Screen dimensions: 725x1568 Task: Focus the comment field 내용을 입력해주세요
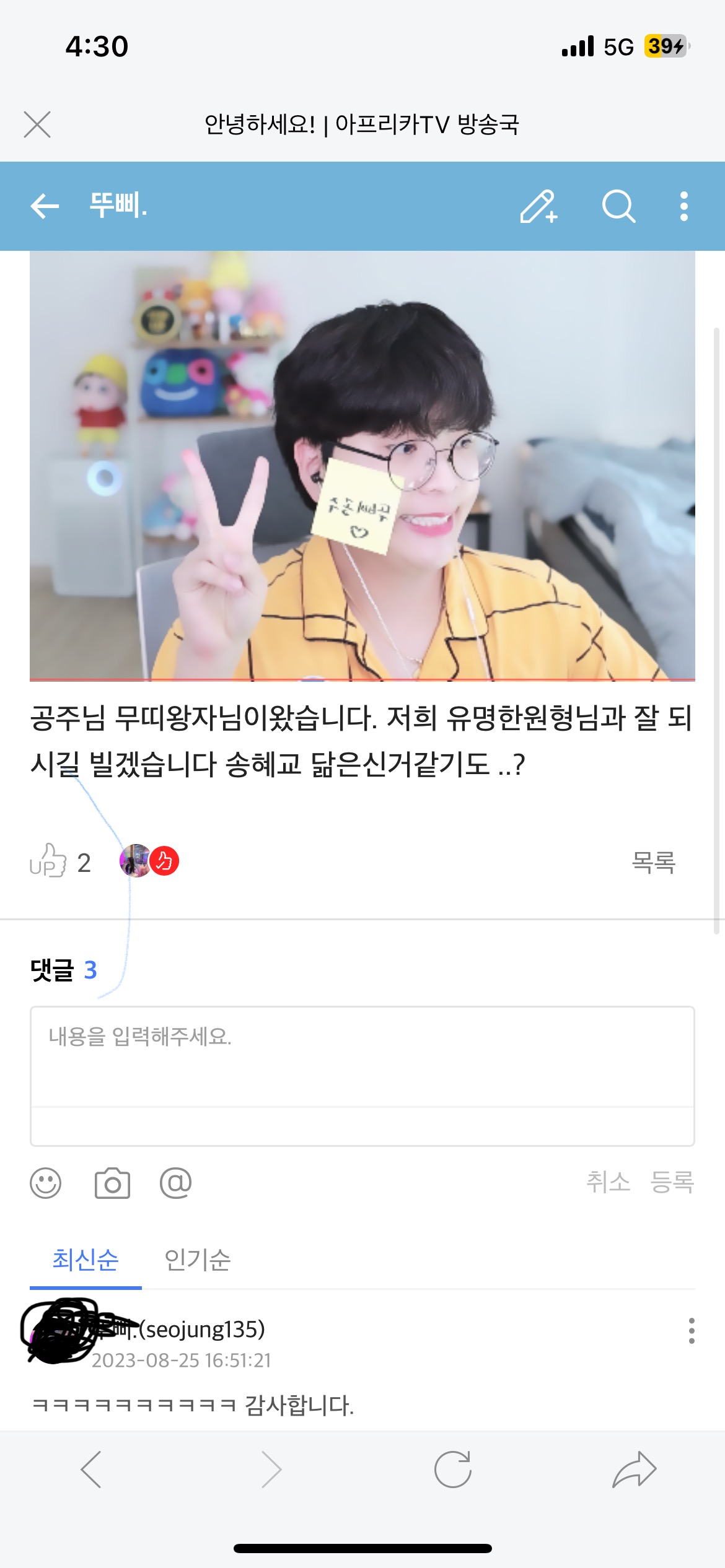pos(362,1057)
